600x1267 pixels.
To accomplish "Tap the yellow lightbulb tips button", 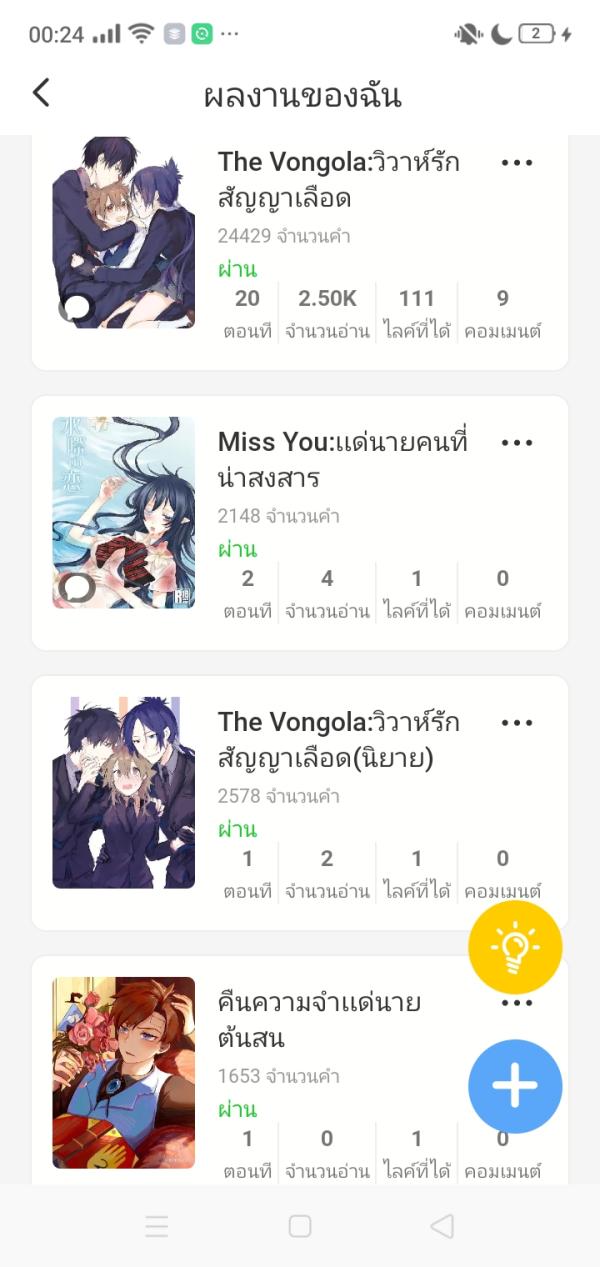I will [515, 947].
